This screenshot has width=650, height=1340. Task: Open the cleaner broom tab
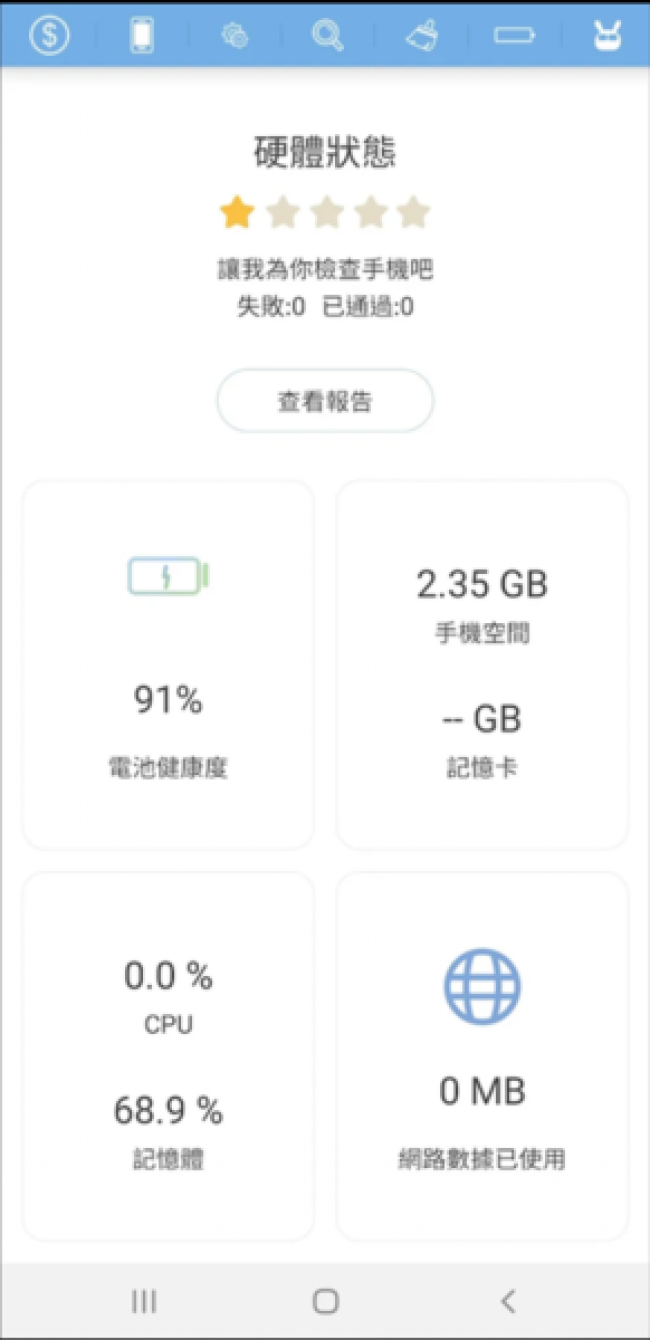tap(421, 36)
